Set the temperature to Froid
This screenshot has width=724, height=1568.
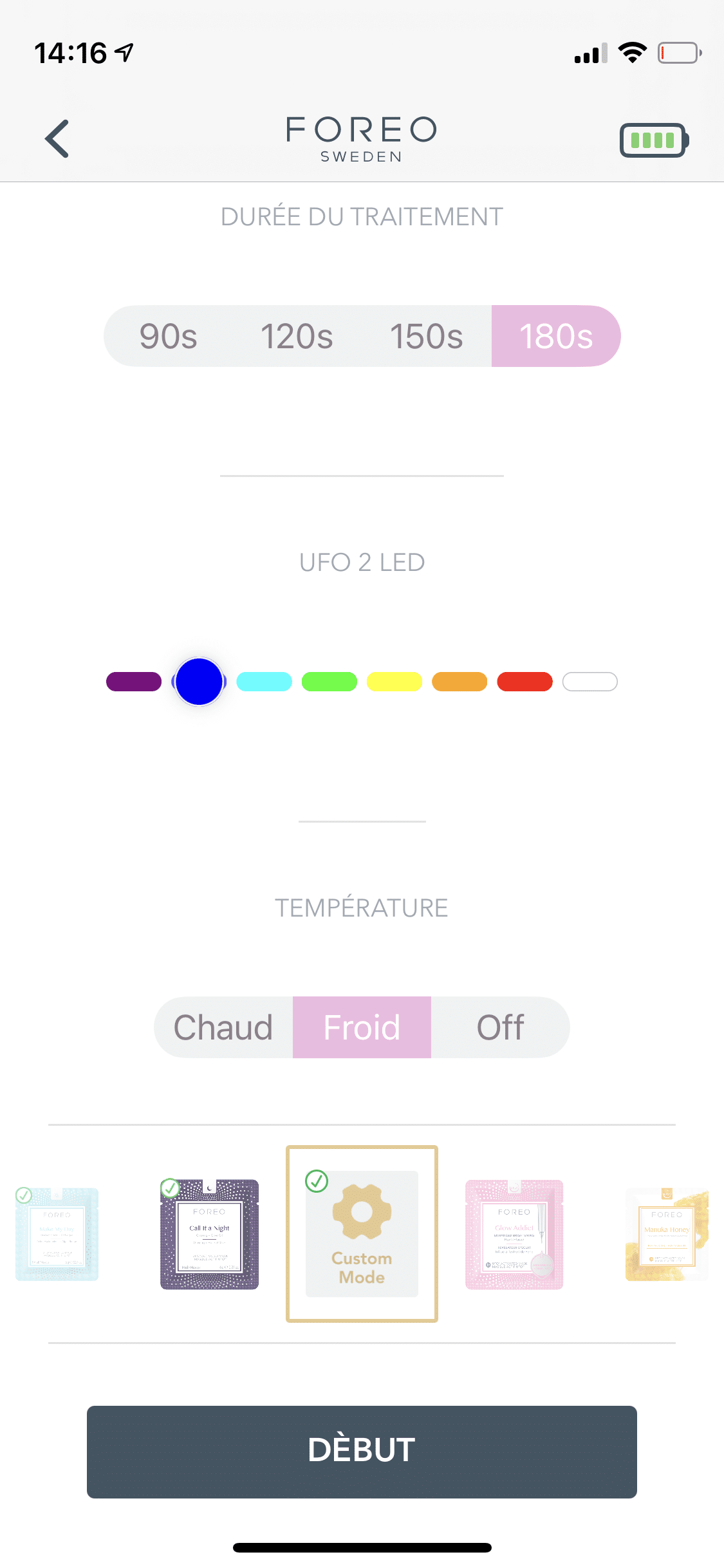tap(362, 1027)
